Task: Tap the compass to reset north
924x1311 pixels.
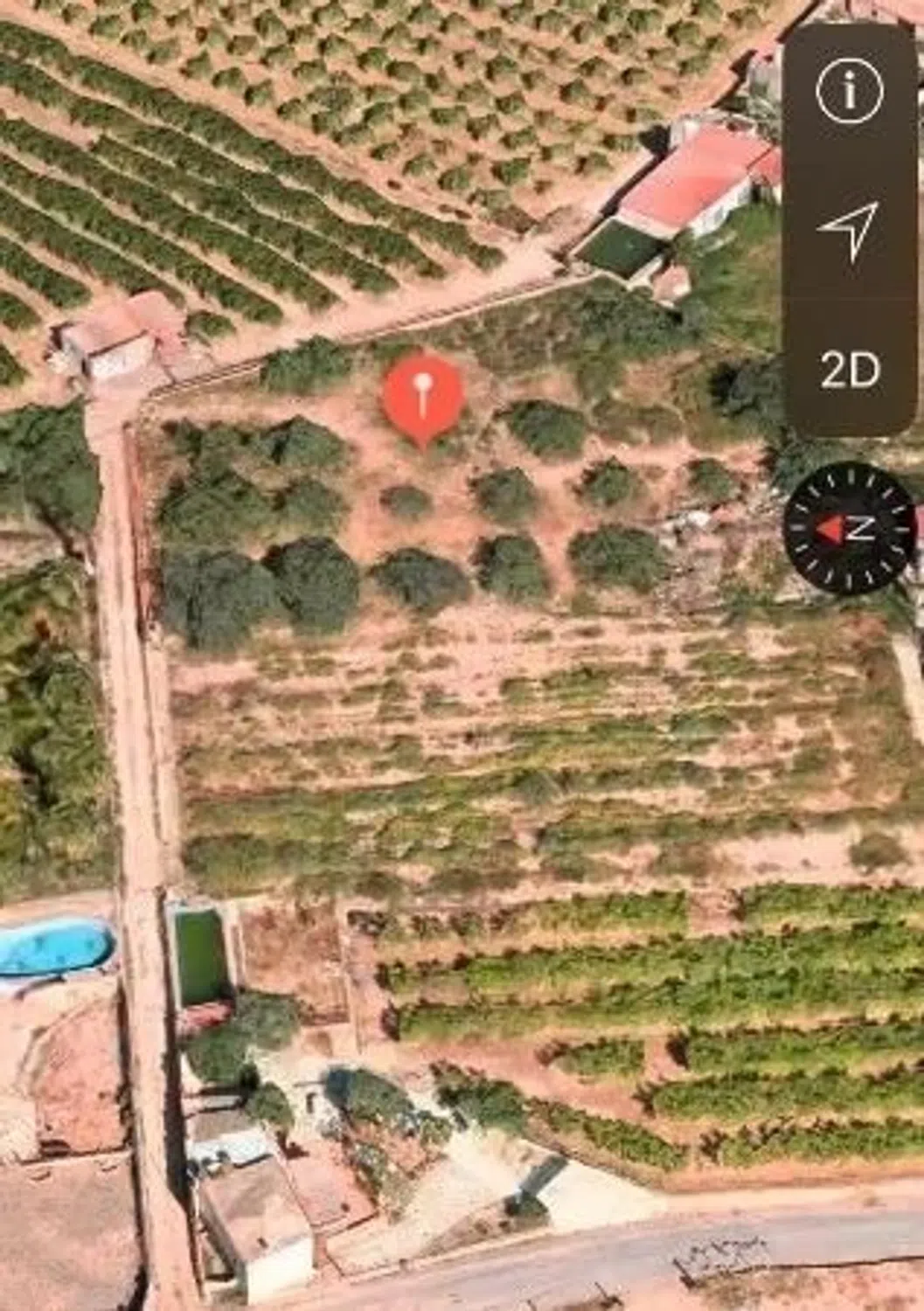Action: tap(850, 528)
